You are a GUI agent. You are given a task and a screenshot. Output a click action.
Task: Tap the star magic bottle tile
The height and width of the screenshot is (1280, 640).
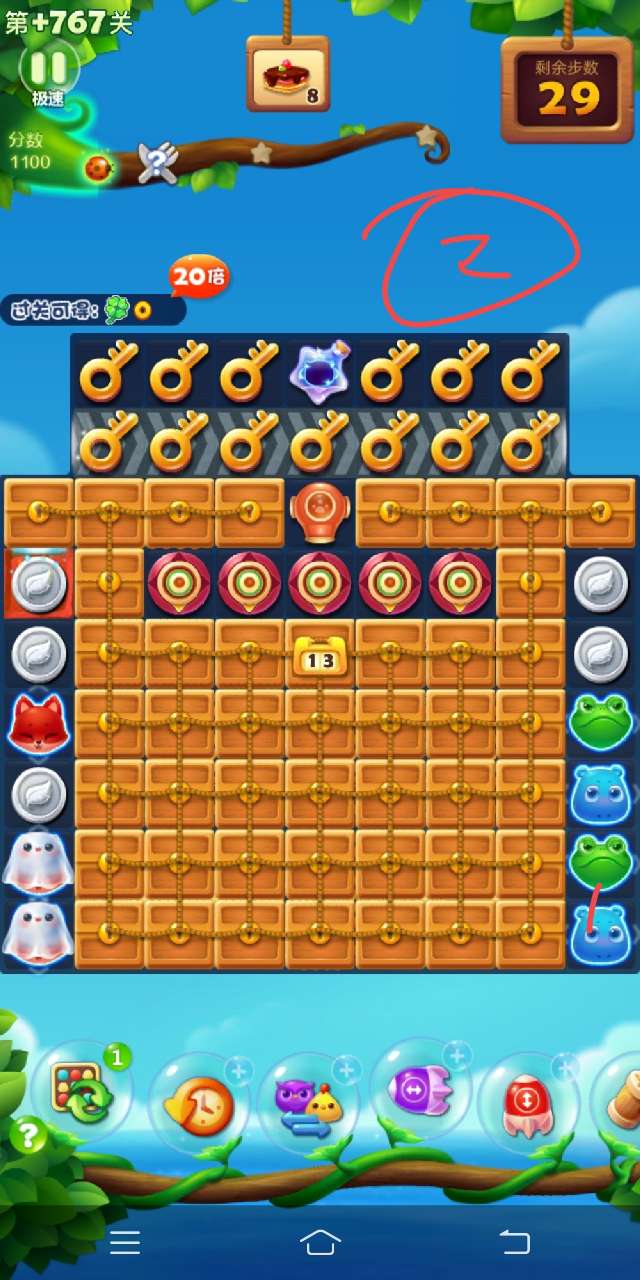coord(319,370)
